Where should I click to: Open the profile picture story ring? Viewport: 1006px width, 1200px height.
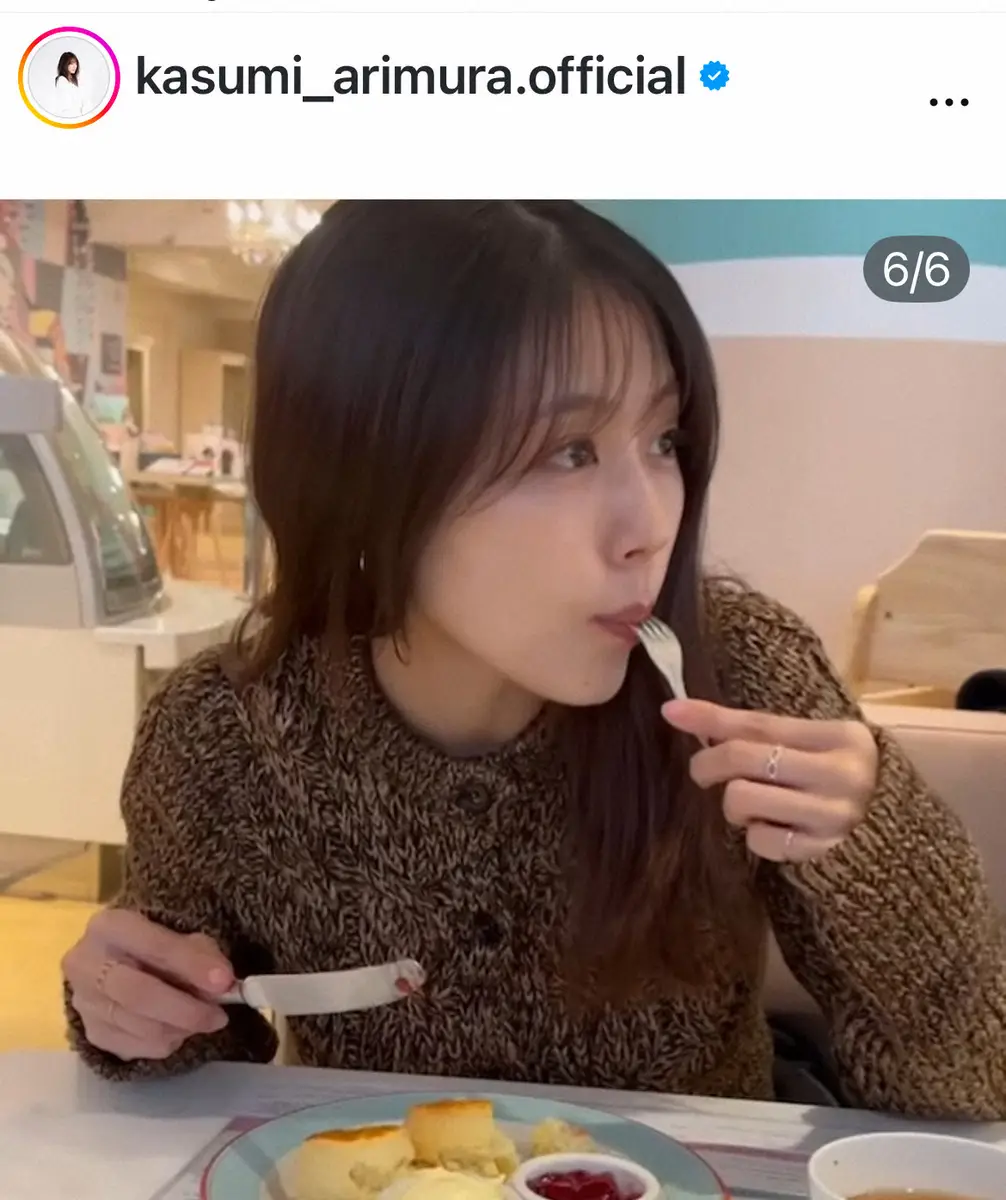pyautogui.click(x=68, y=78)
